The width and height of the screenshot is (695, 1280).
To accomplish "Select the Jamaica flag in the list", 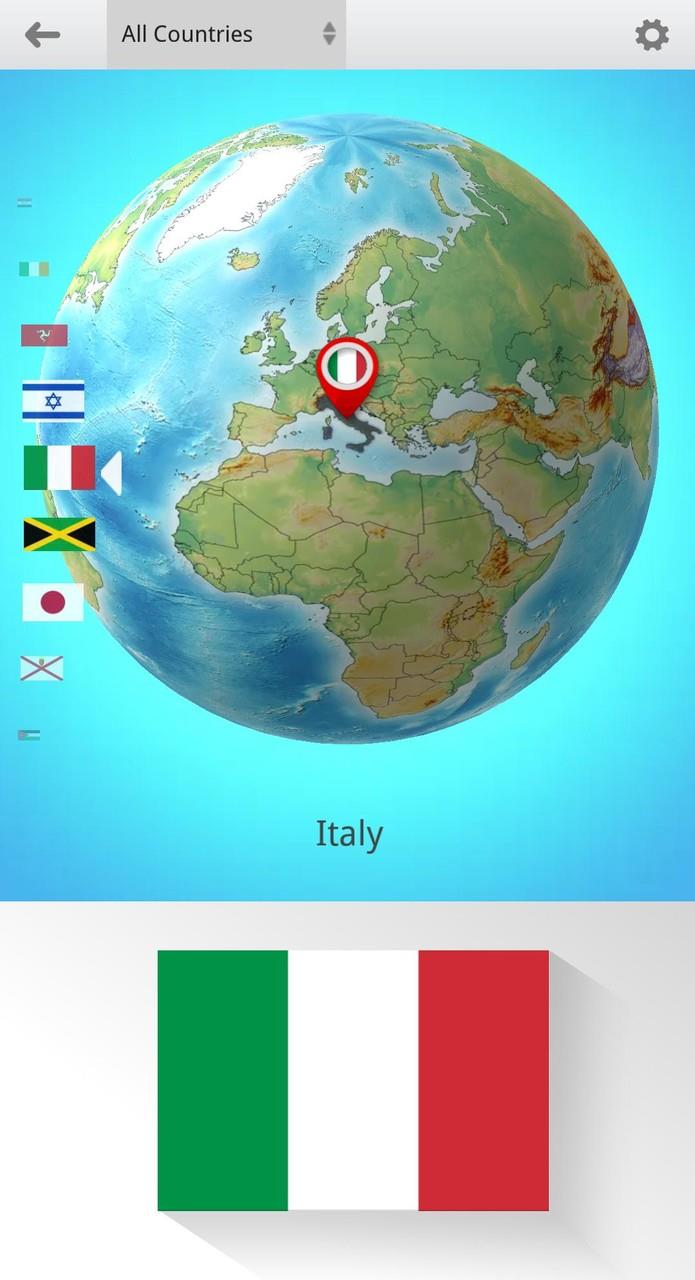I will [x=59, y=534].
